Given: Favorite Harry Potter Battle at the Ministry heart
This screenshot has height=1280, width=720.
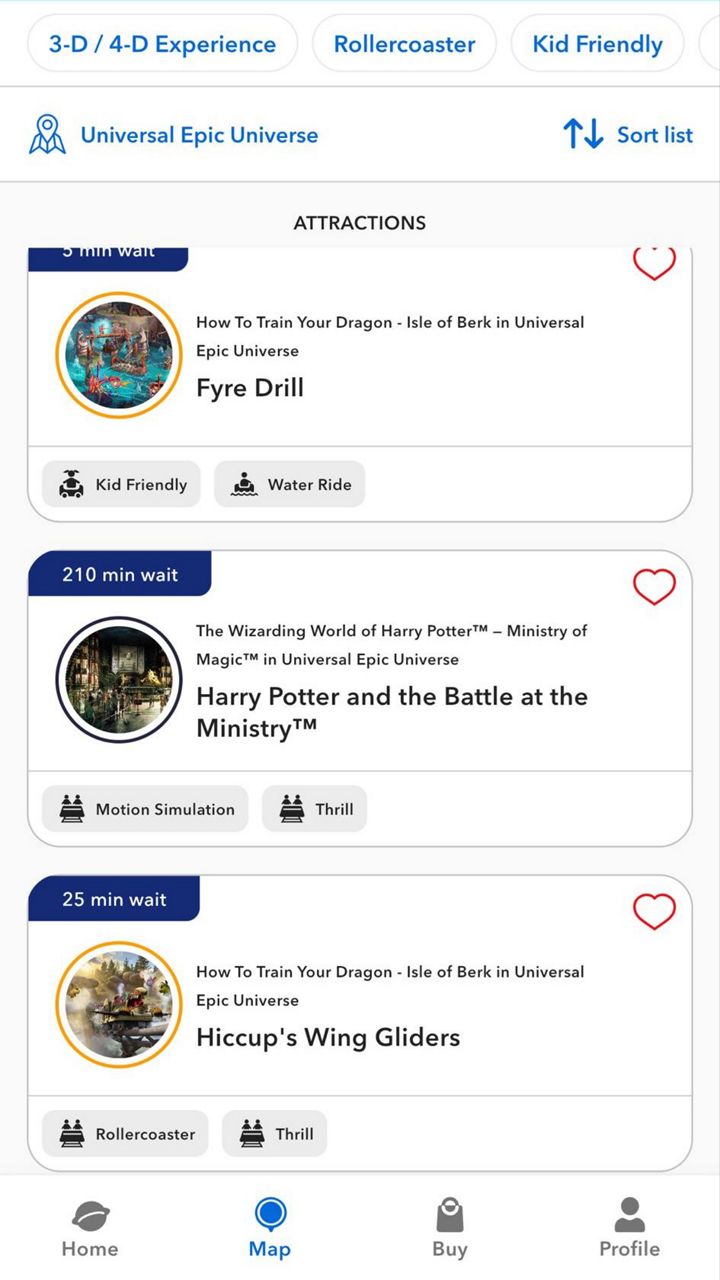Looking at the screenshot, I should tap(654, 587).
